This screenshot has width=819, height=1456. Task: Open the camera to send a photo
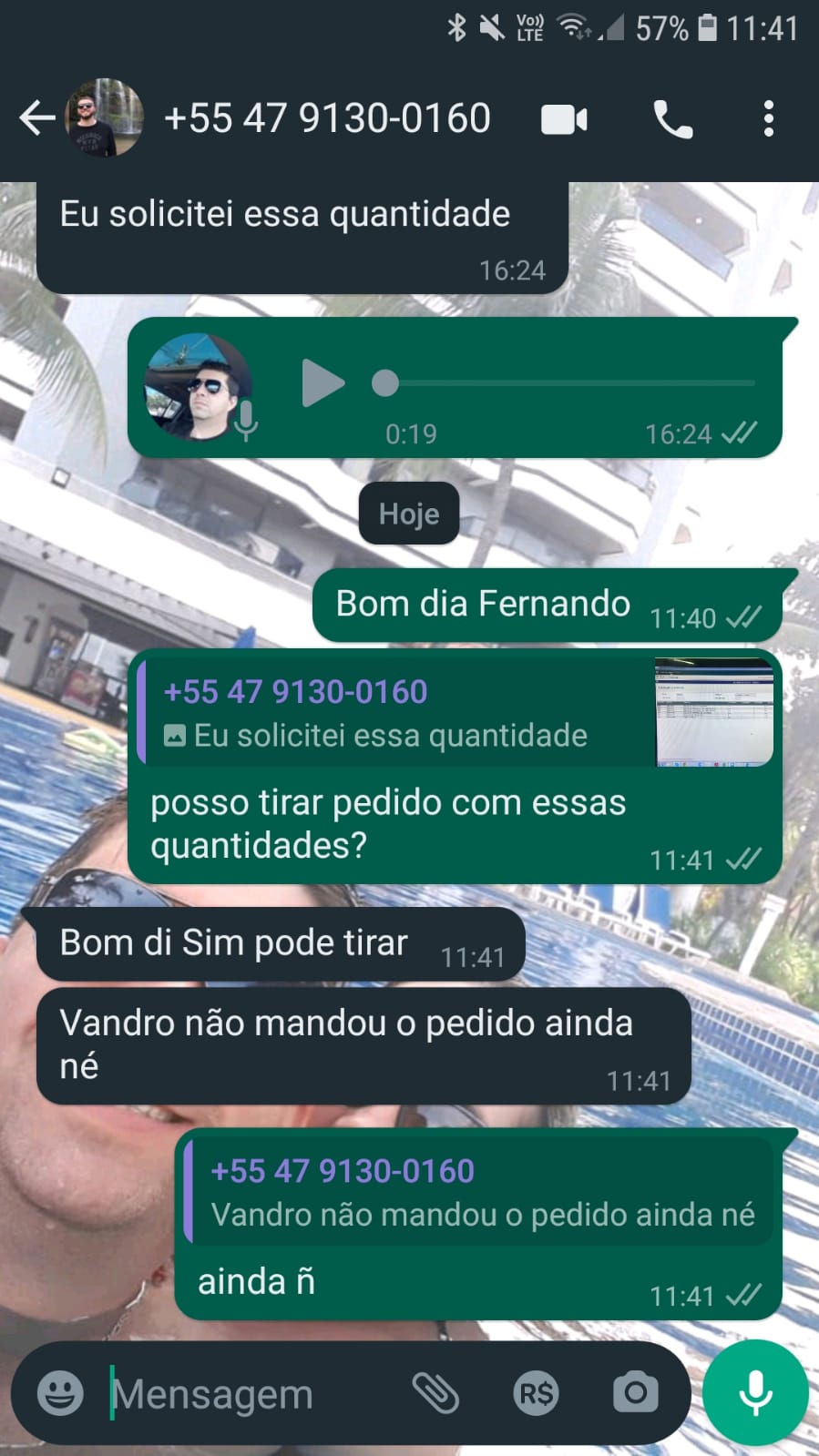pos(635,1393)
